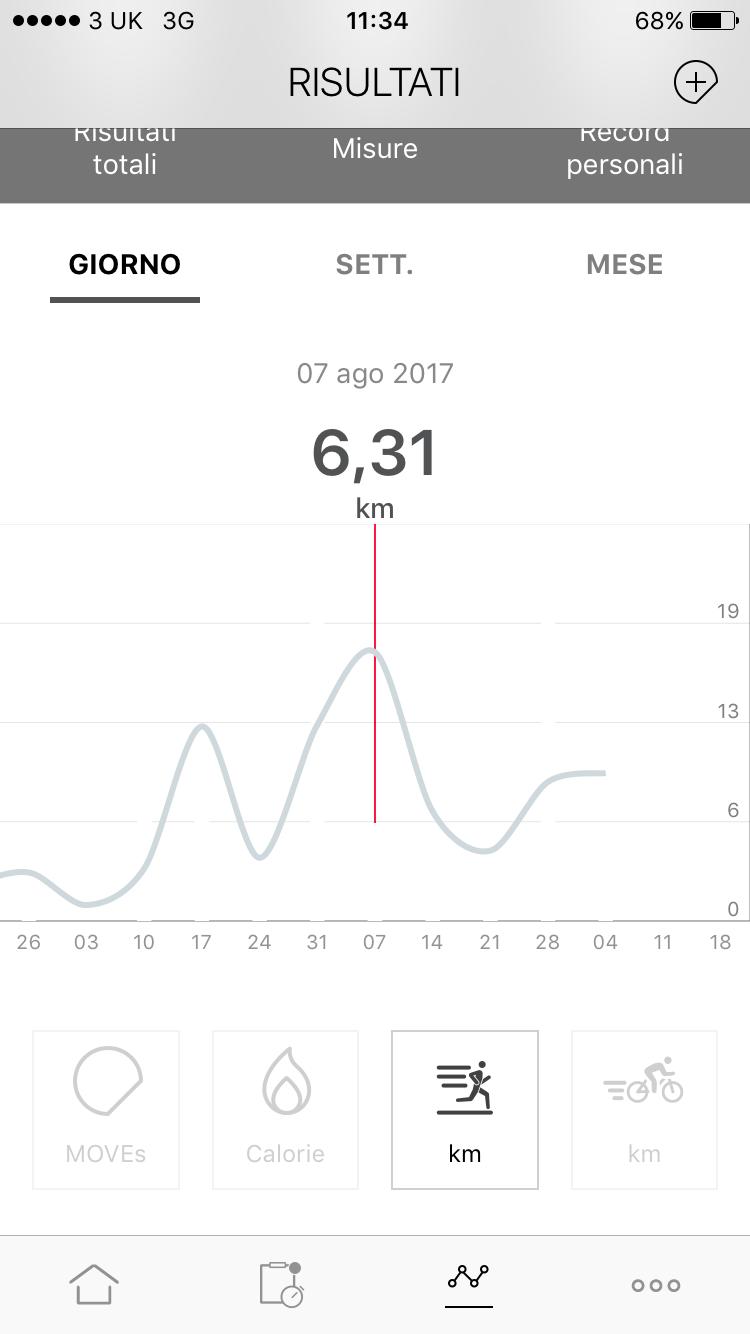Show the Calorie metric chart
The height and width of the screenshot is (1334, 750).
click(285, 1110)
